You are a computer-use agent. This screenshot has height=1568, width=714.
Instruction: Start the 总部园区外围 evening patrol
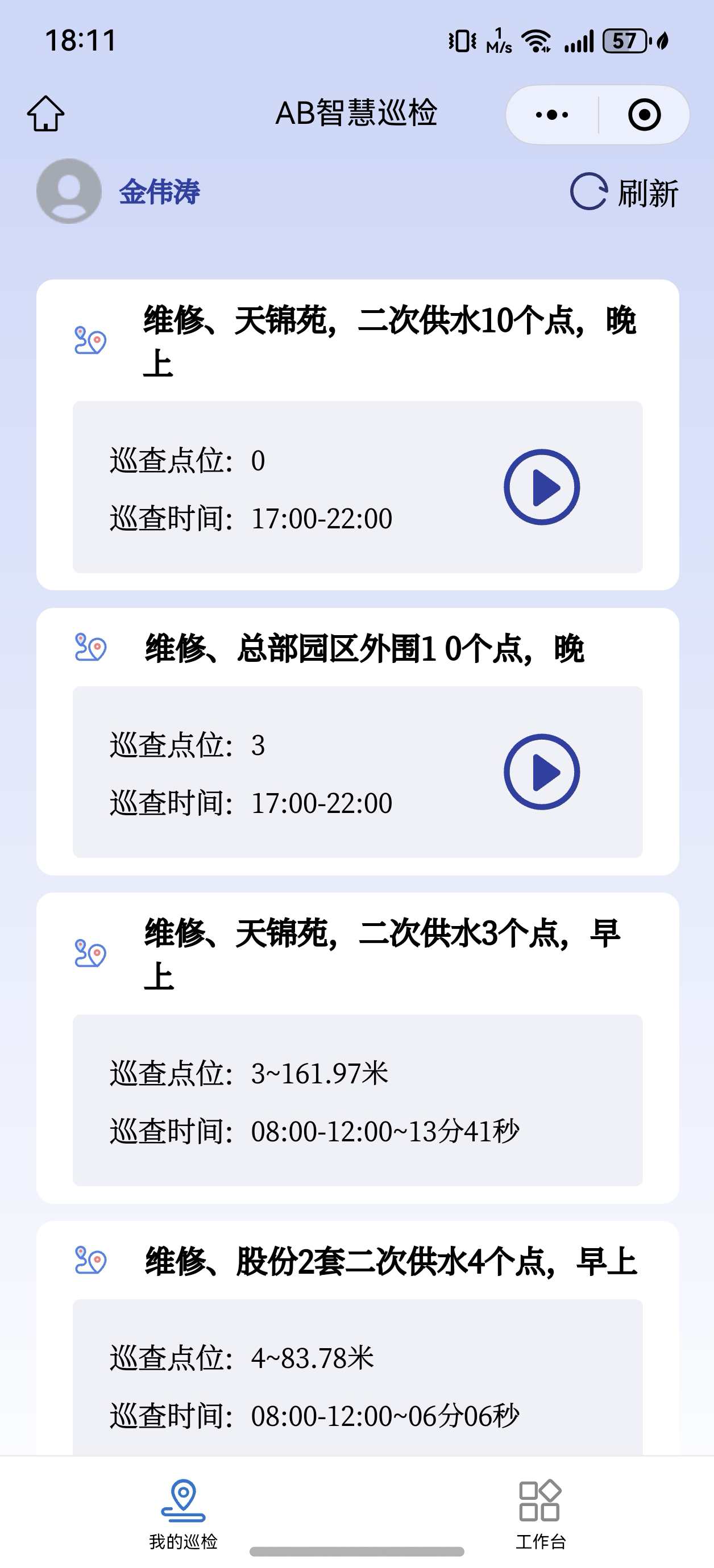tap(541, 772)
